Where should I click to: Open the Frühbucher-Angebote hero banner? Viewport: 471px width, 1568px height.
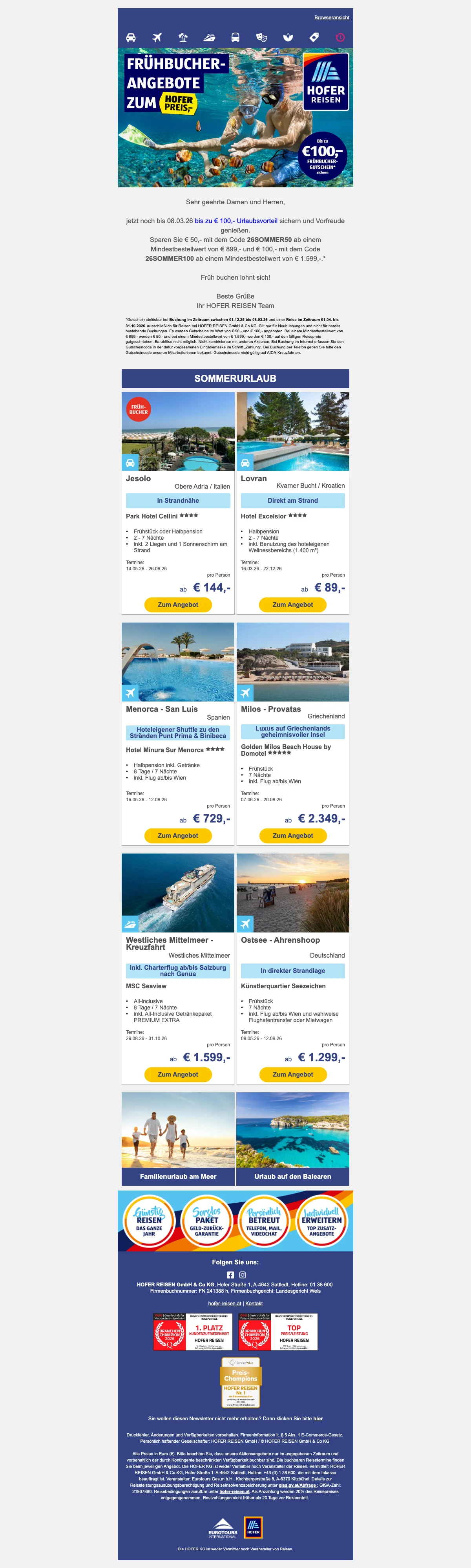tap(235, 118)
